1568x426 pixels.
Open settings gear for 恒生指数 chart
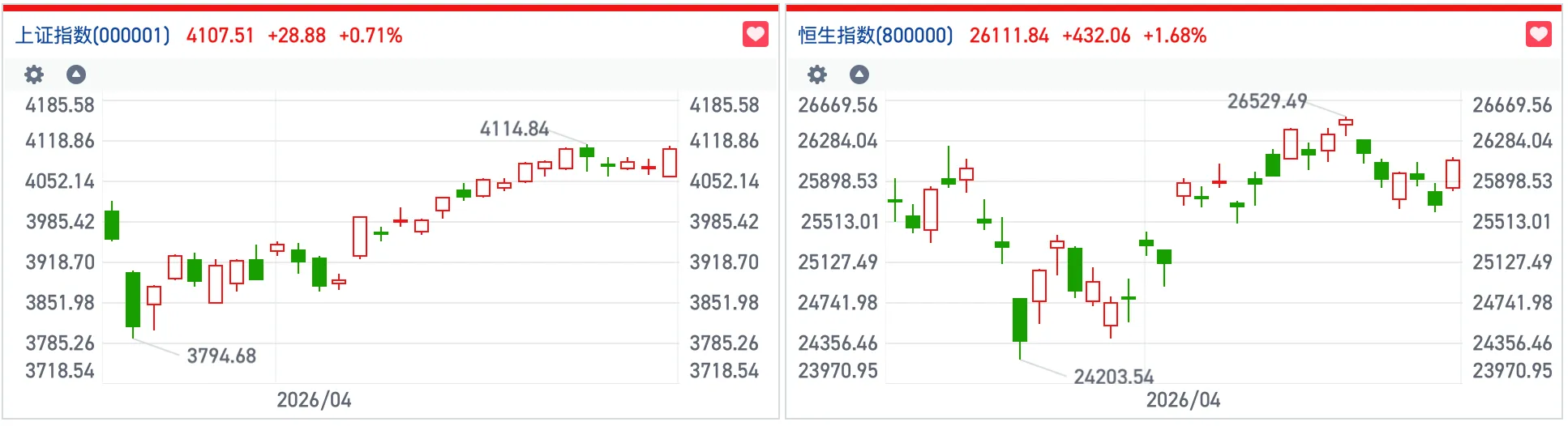coord(817,75)
